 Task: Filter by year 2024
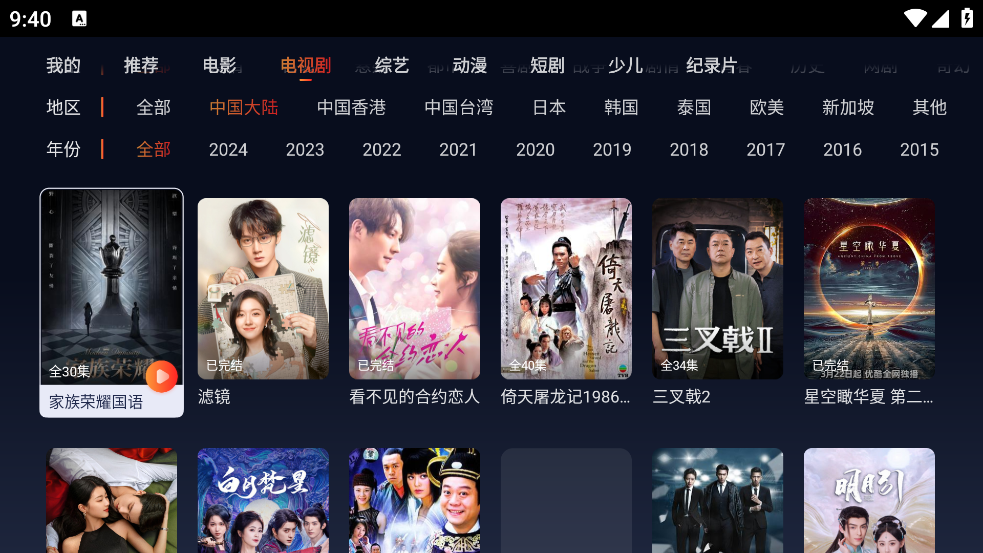point(228,149)
